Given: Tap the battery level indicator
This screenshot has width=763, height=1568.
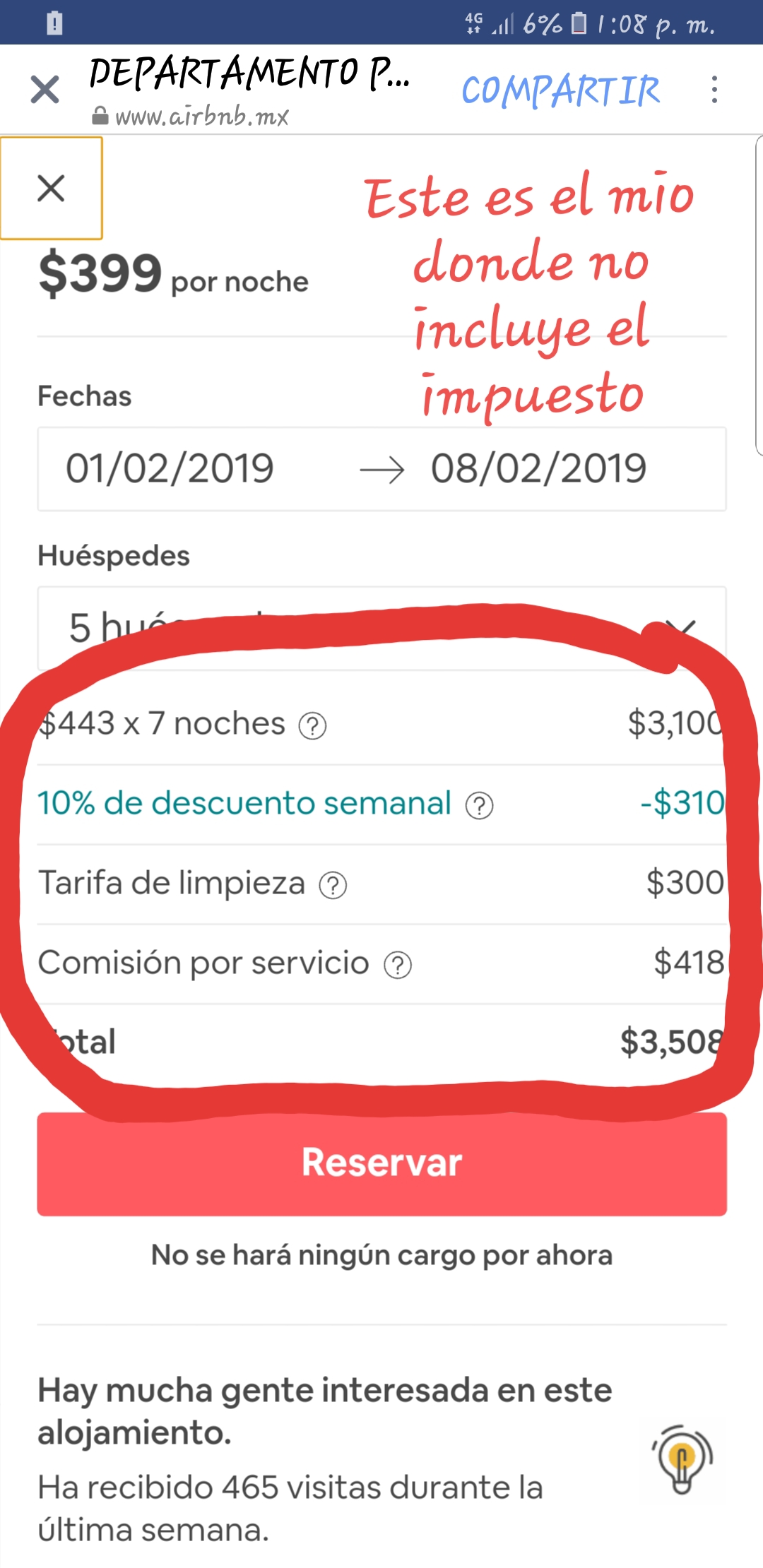Looking at the screenshot, I should point(580,25).
